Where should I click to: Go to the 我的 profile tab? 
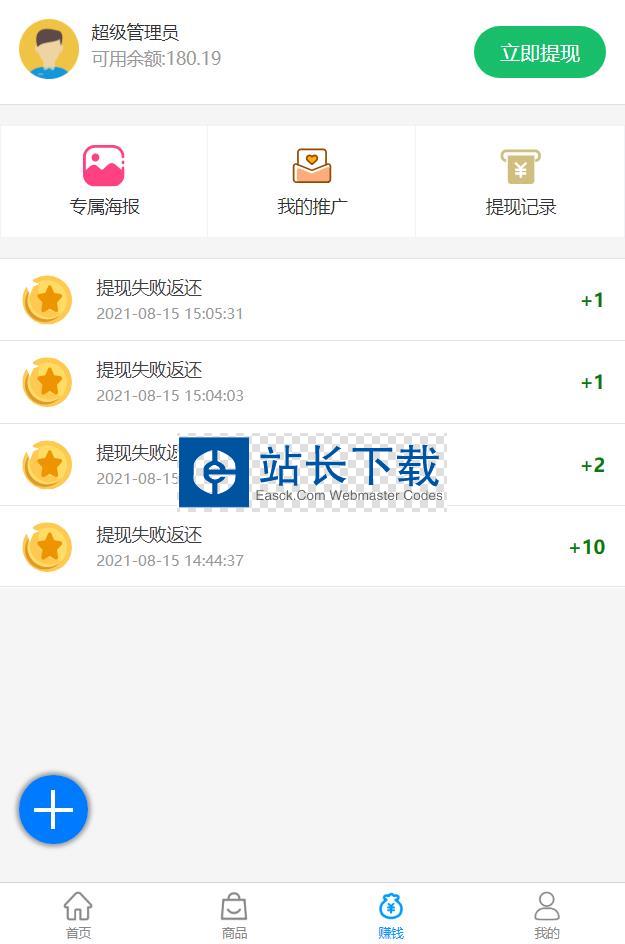tap(547, 915)
